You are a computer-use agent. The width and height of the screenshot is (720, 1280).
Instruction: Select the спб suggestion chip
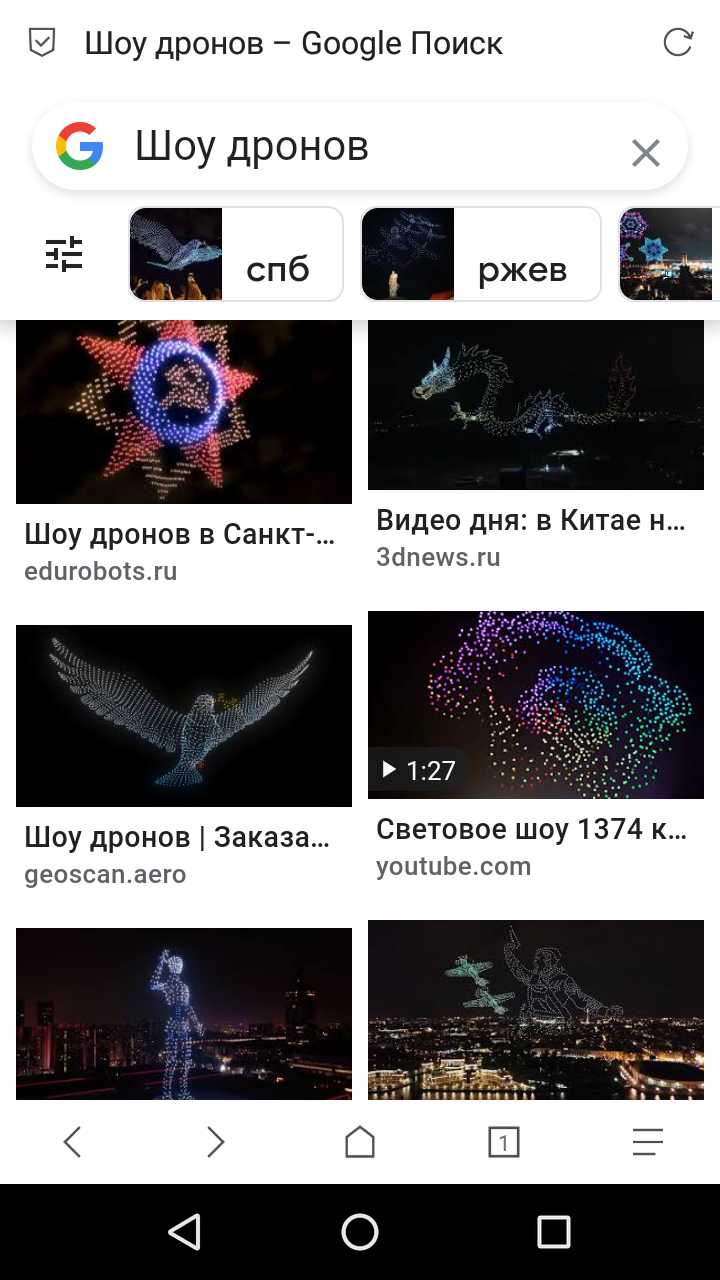pos(236,254)
